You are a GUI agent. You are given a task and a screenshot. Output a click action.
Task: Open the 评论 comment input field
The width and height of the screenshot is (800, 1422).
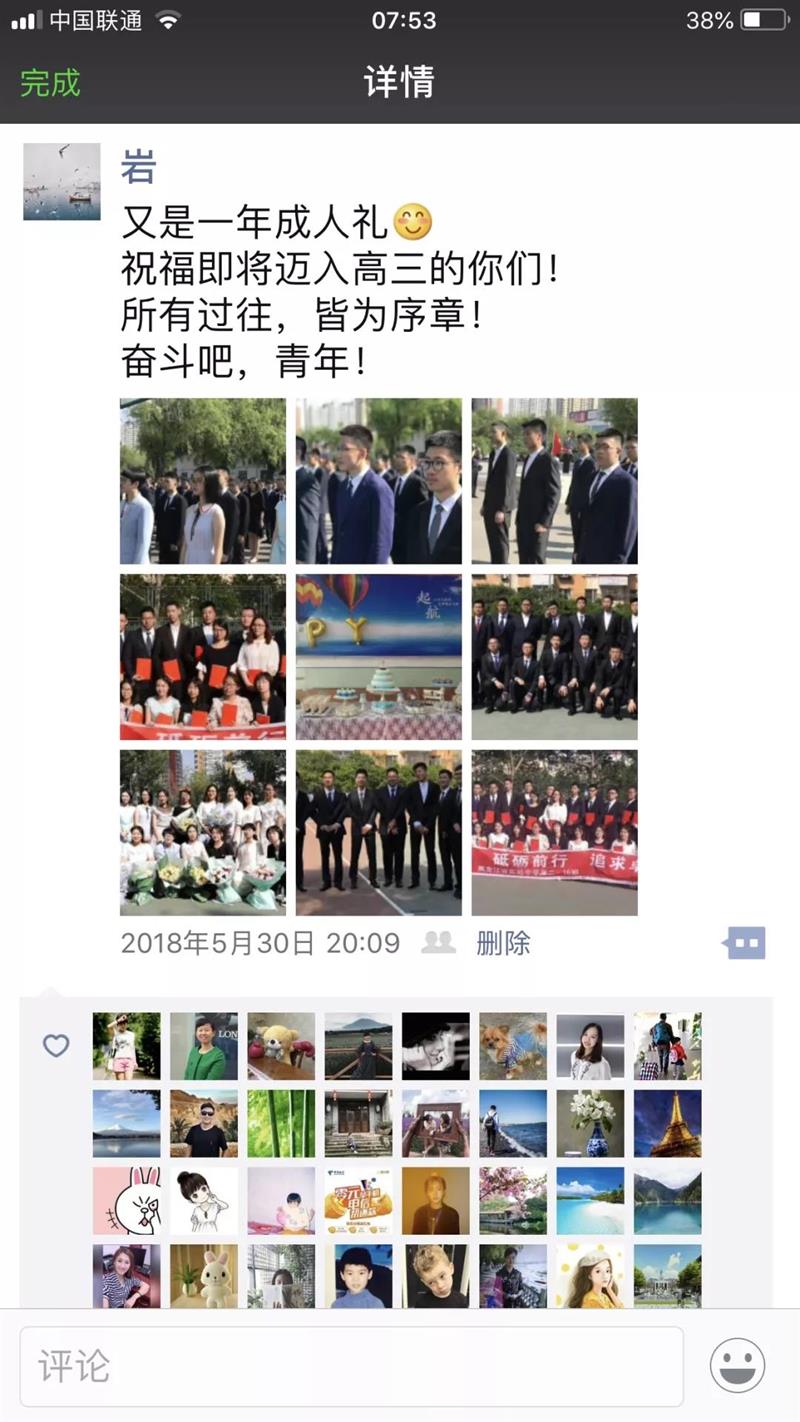352,1366
